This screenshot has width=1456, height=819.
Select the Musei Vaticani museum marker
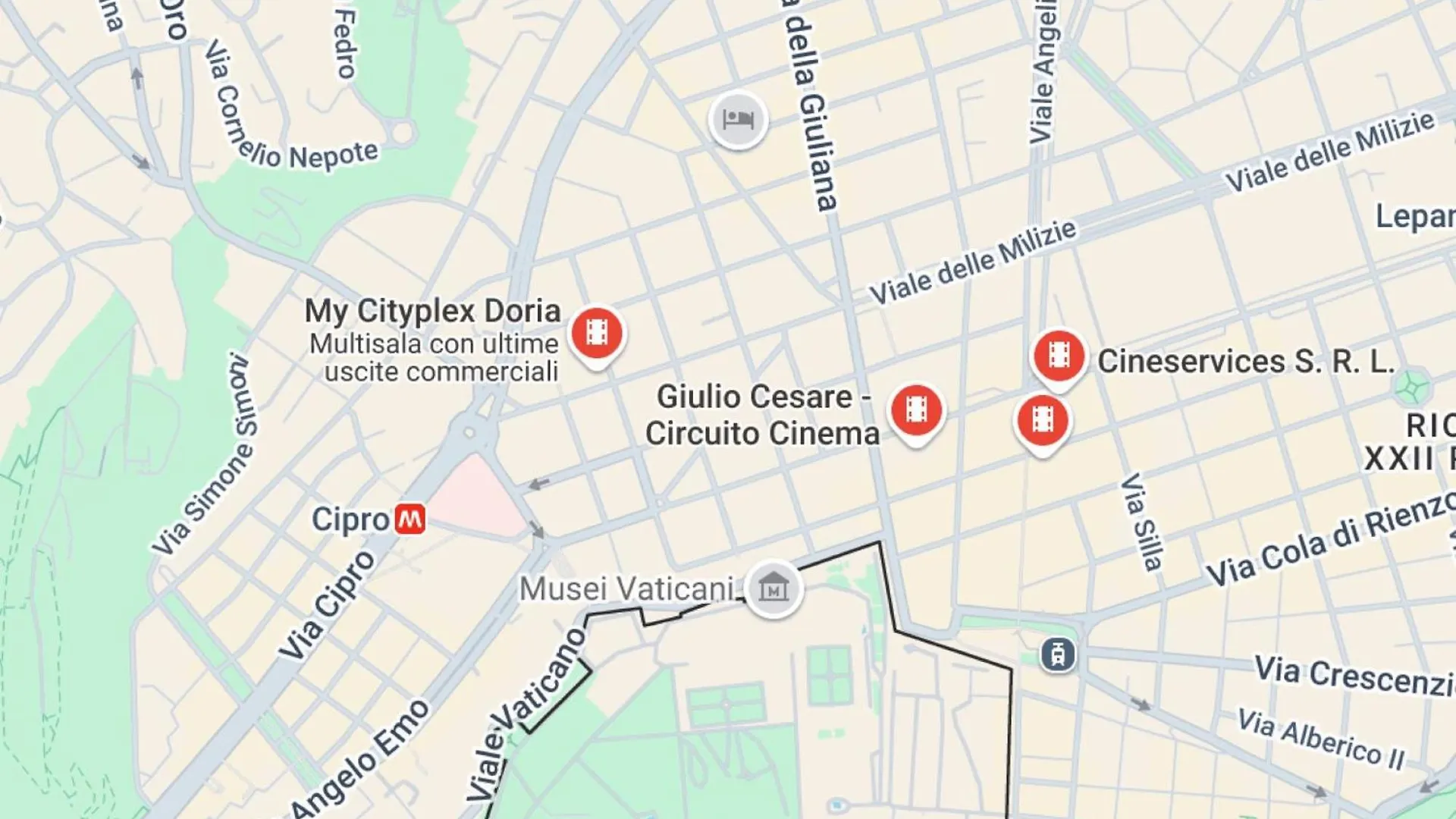click(x=773, y=588)
